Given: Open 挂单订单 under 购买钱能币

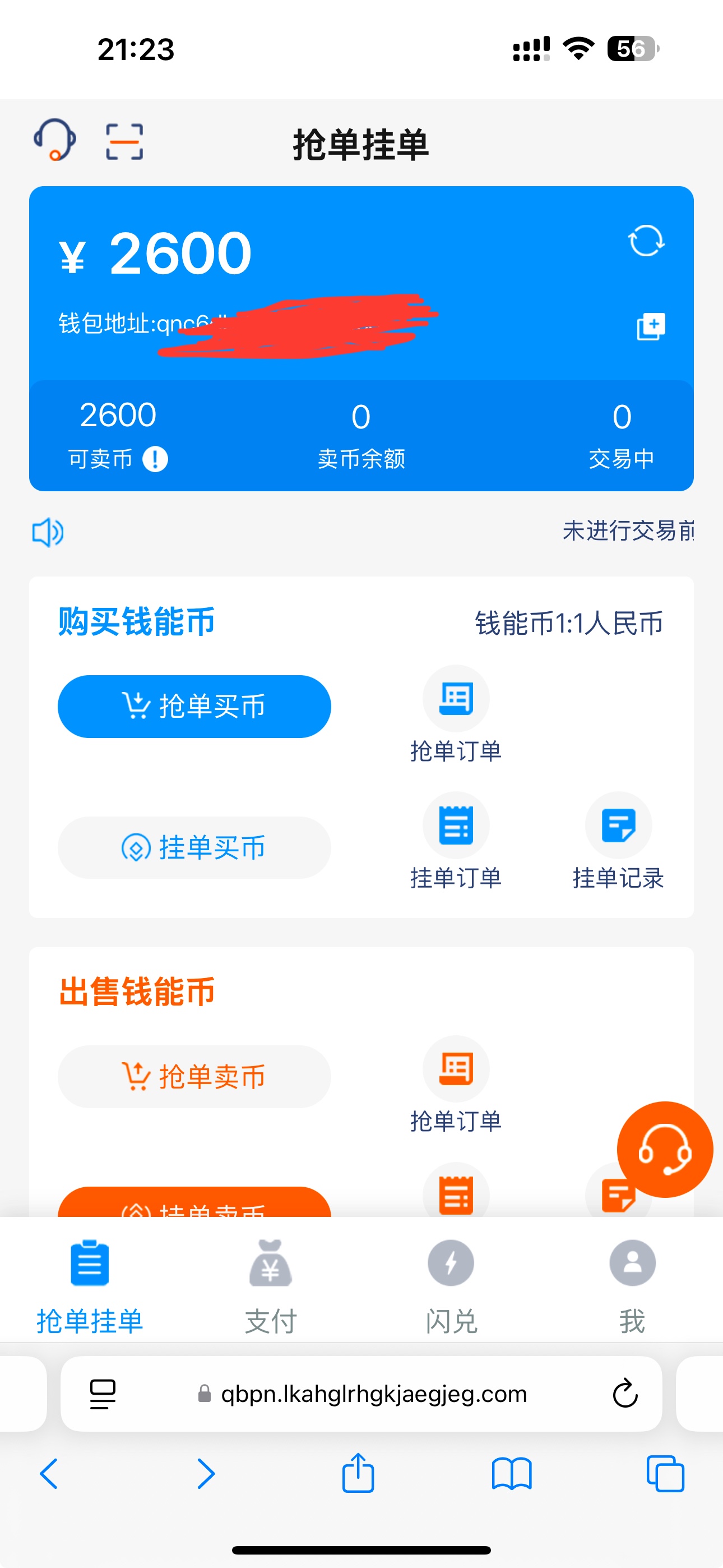Looking at the screenshot, I should 456,840.
